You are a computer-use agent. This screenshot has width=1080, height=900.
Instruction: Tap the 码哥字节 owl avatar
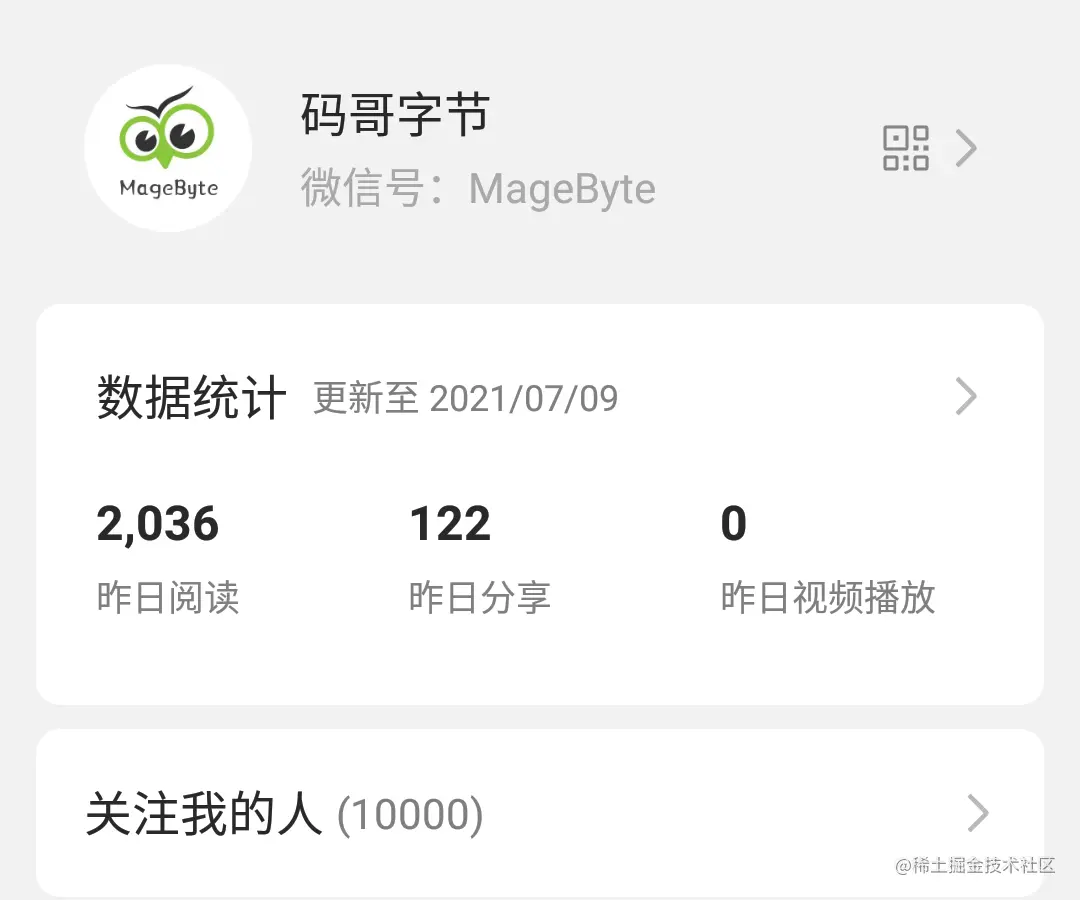pyautogui.click(x=168, y=148)
